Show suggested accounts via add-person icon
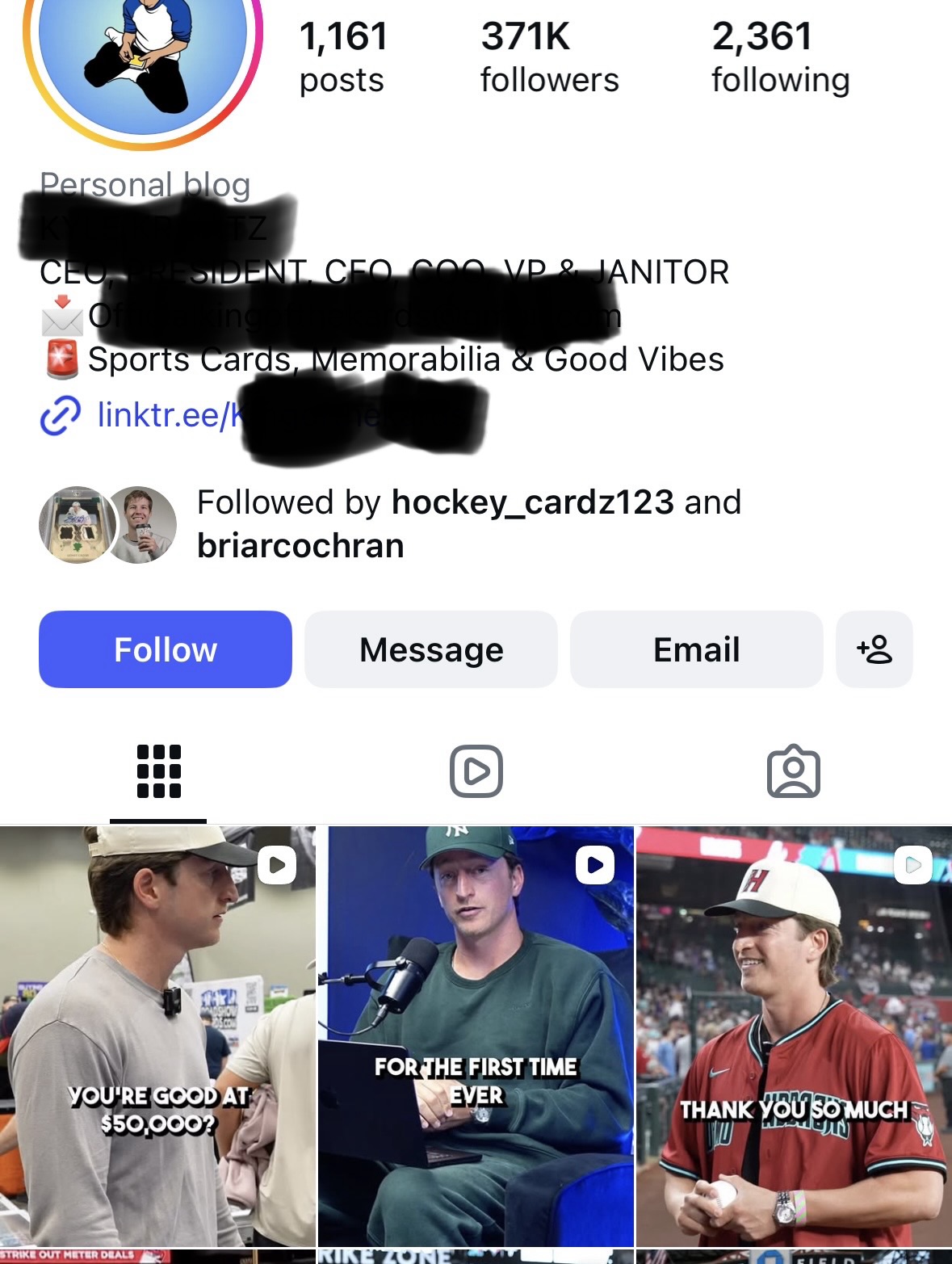The width and height of the screenshot is (952, 1264). (x=874, y=649)
